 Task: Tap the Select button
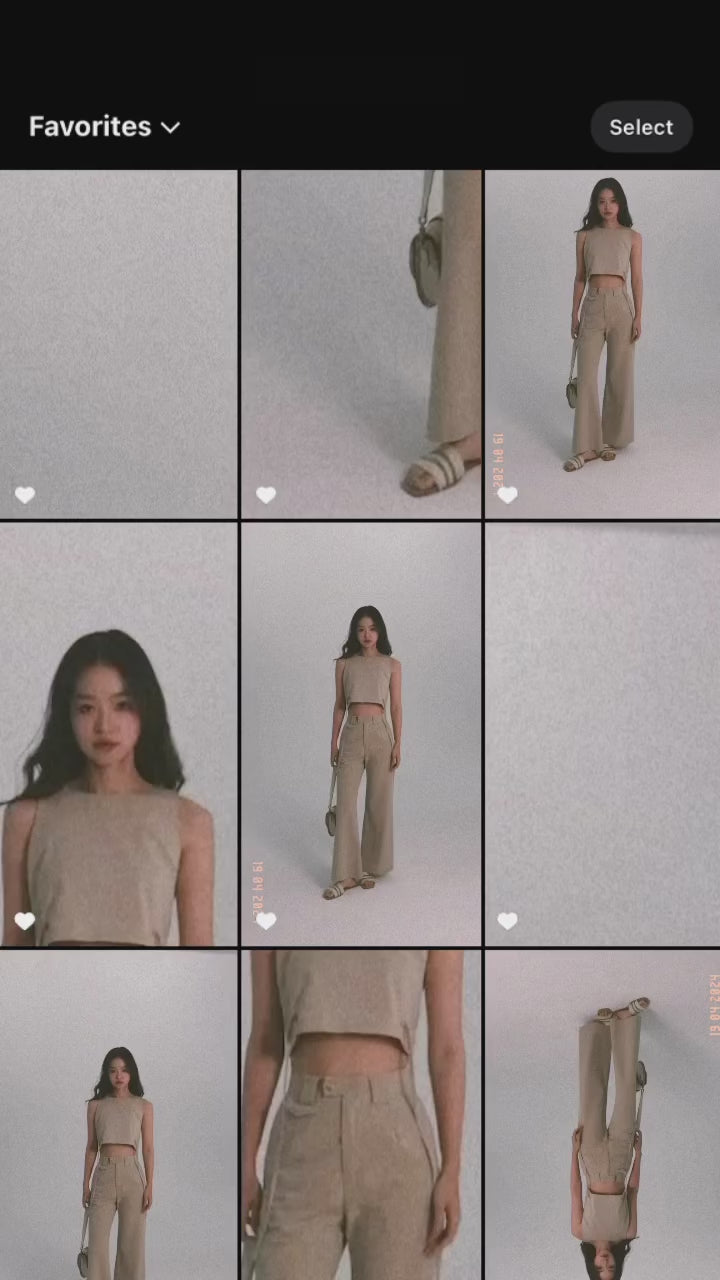[x=641, y=127]
